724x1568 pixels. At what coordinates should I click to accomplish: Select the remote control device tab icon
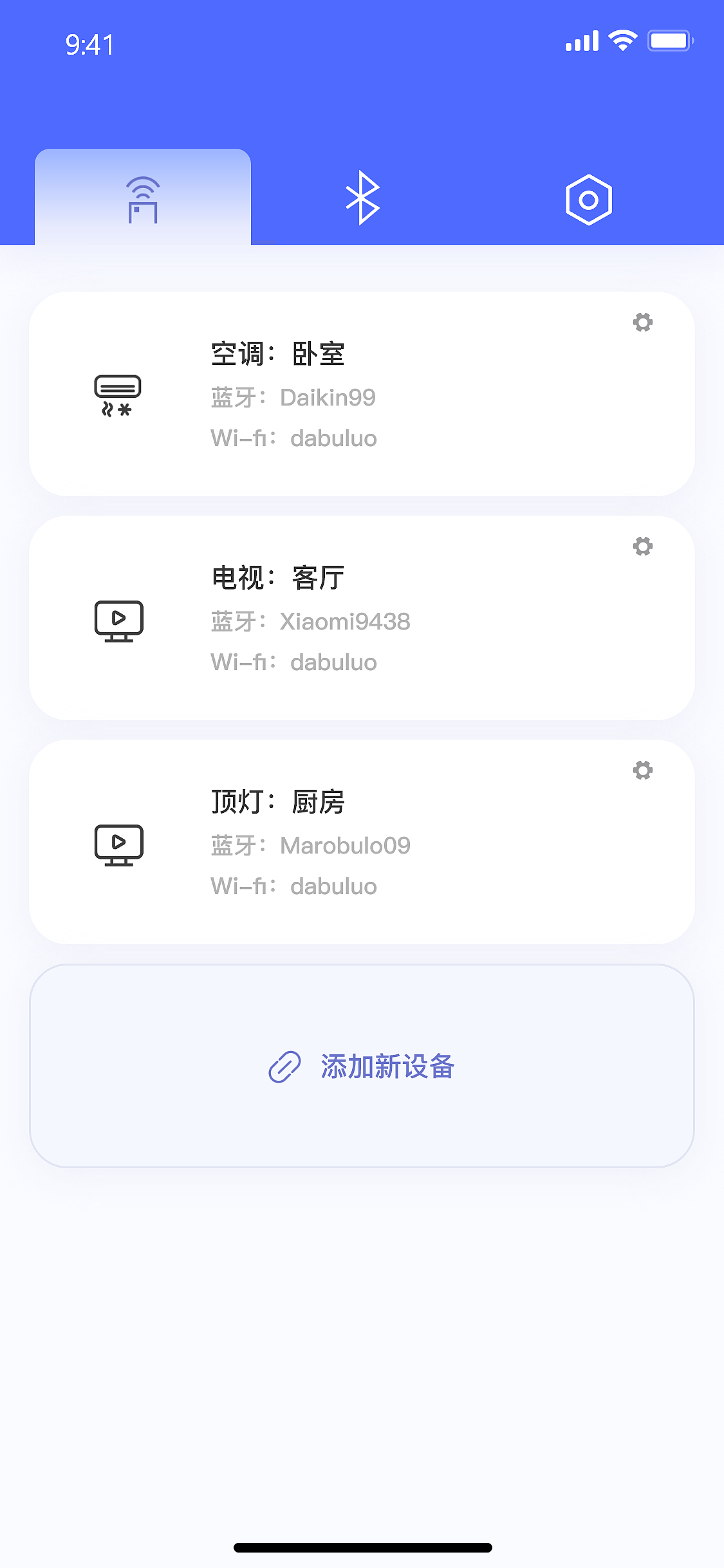pyautogui.click(x=142, y=198)
